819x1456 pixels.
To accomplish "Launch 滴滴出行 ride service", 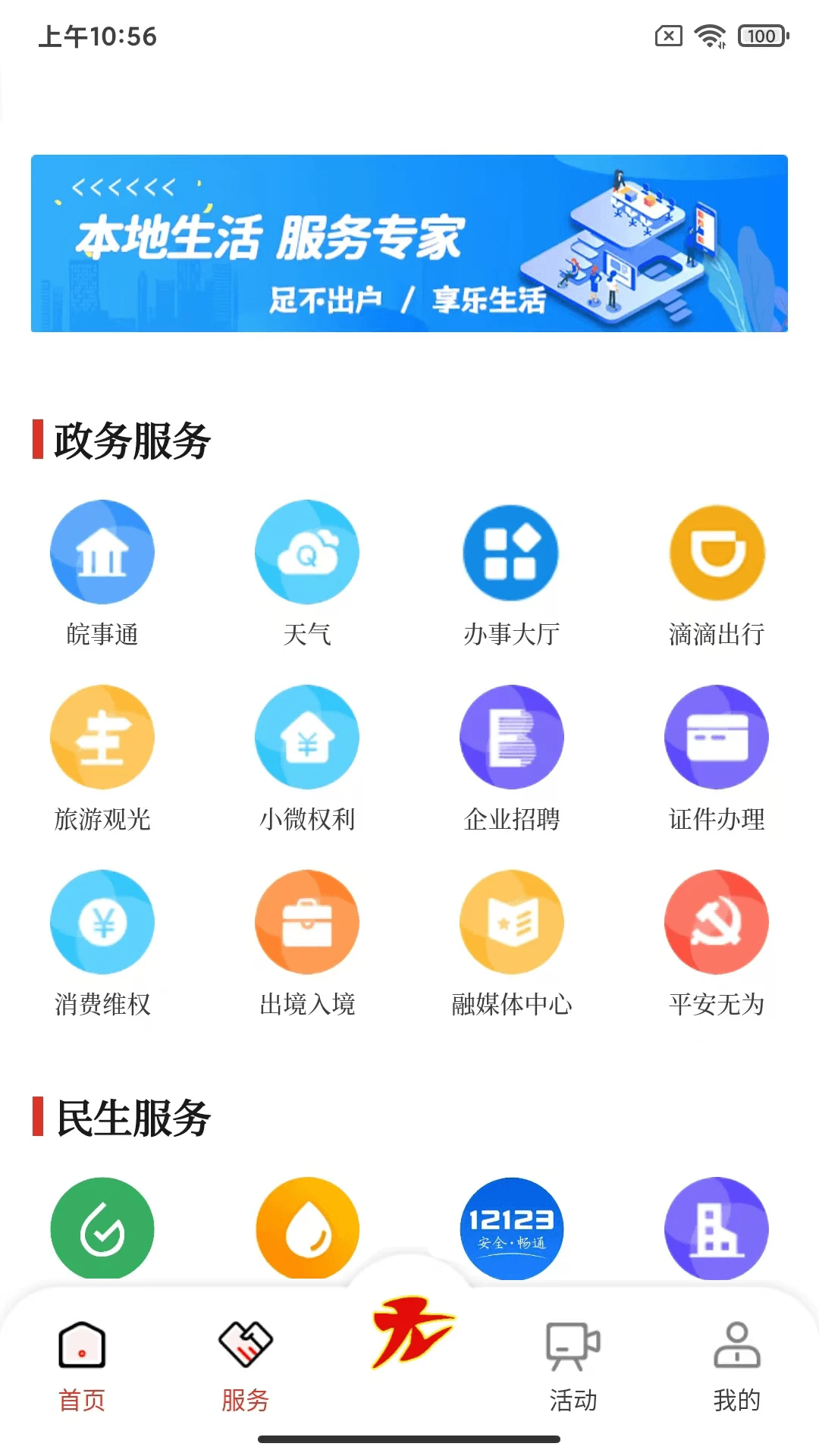I will click(x=717, y=553).
